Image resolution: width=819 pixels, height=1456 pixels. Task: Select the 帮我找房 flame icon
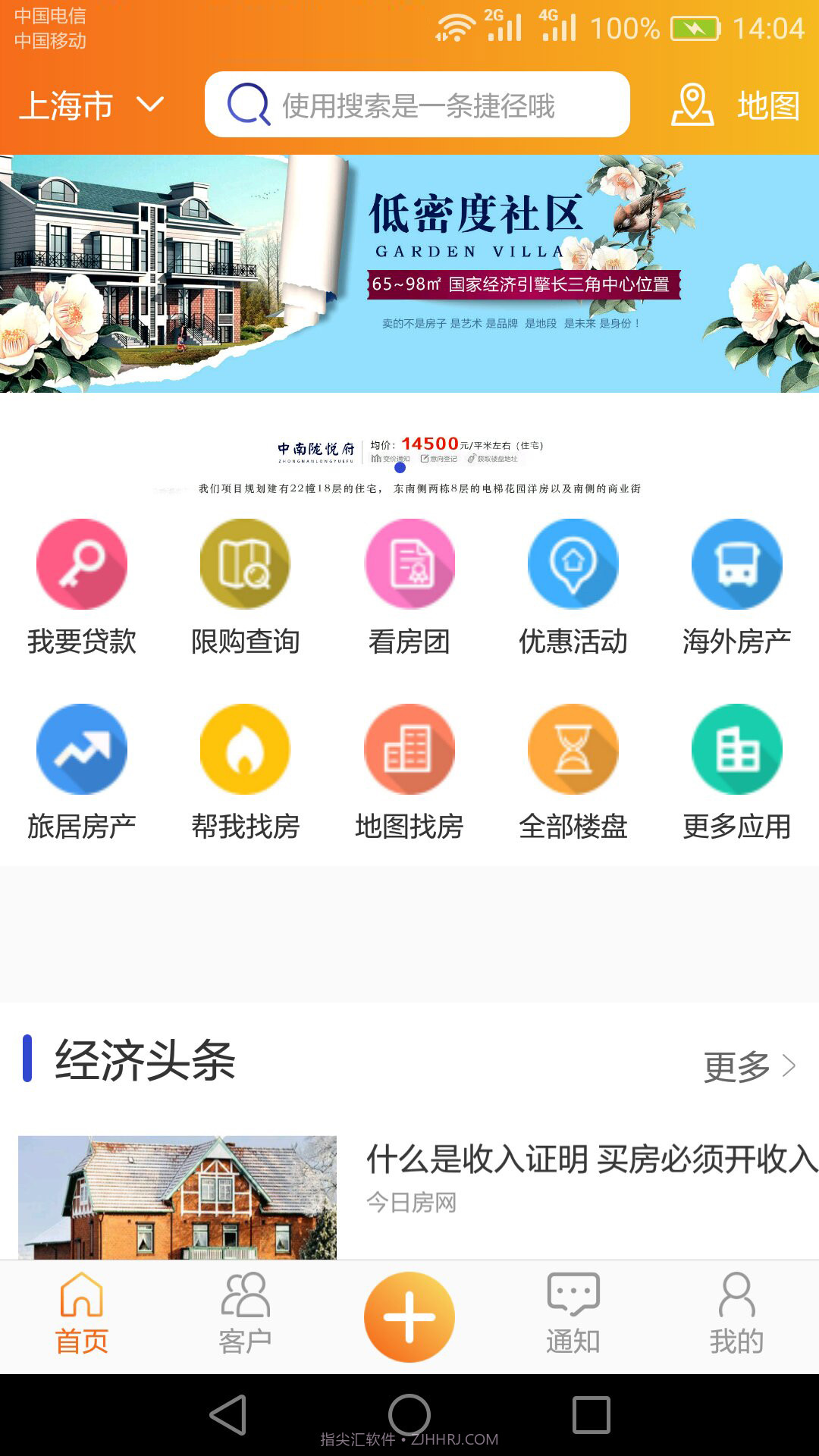click(x=245, y=748)
